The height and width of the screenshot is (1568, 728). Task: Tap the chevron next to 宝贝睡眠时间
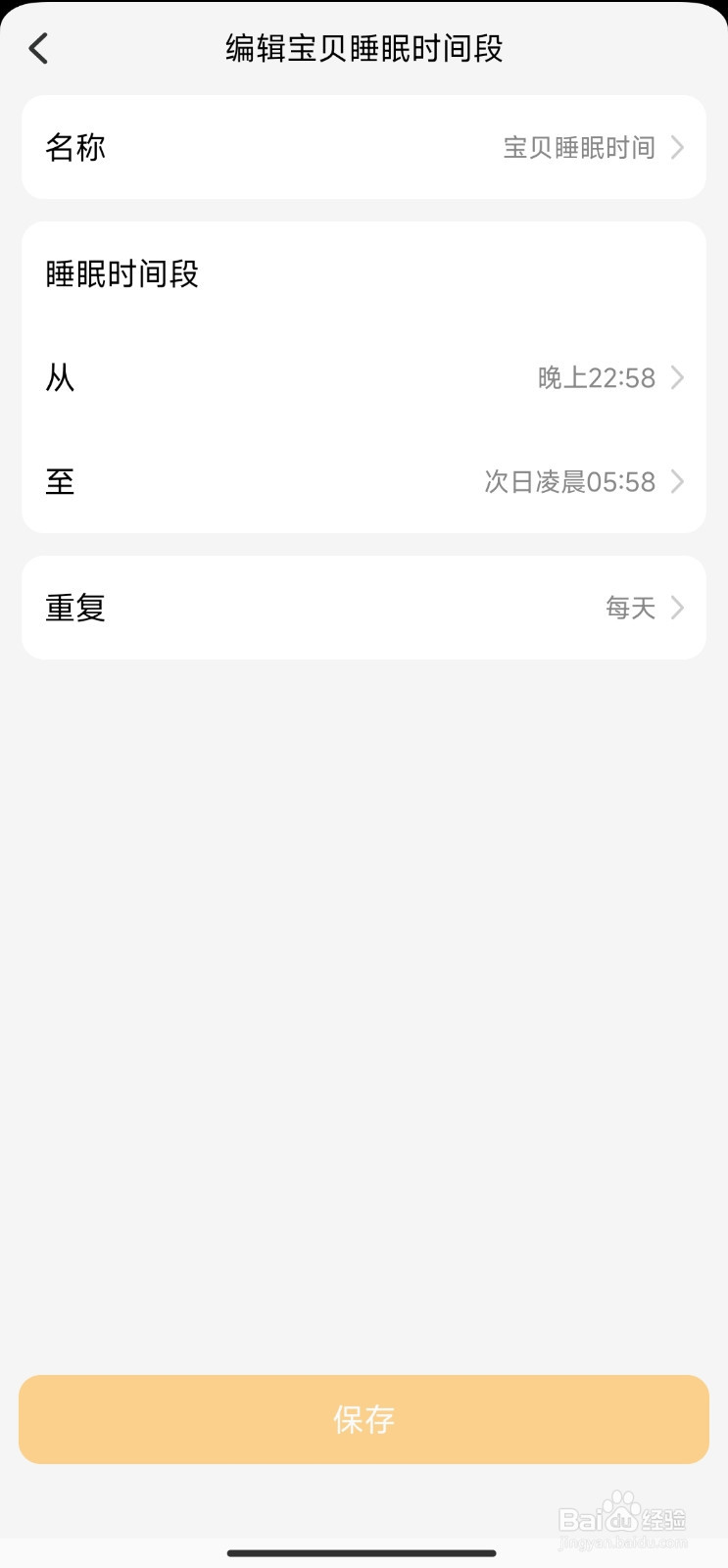click(676, 148)
